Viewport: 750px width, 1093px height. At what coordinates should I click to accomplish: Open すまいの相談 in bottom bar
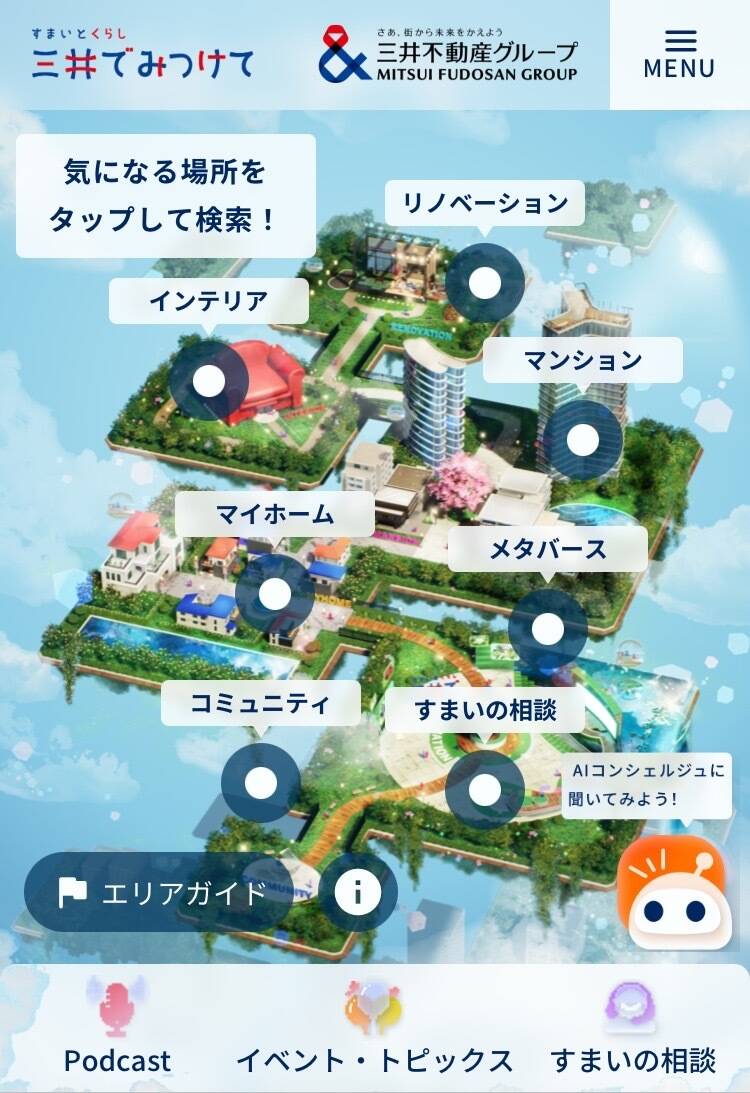click(x=633, y=1028)
